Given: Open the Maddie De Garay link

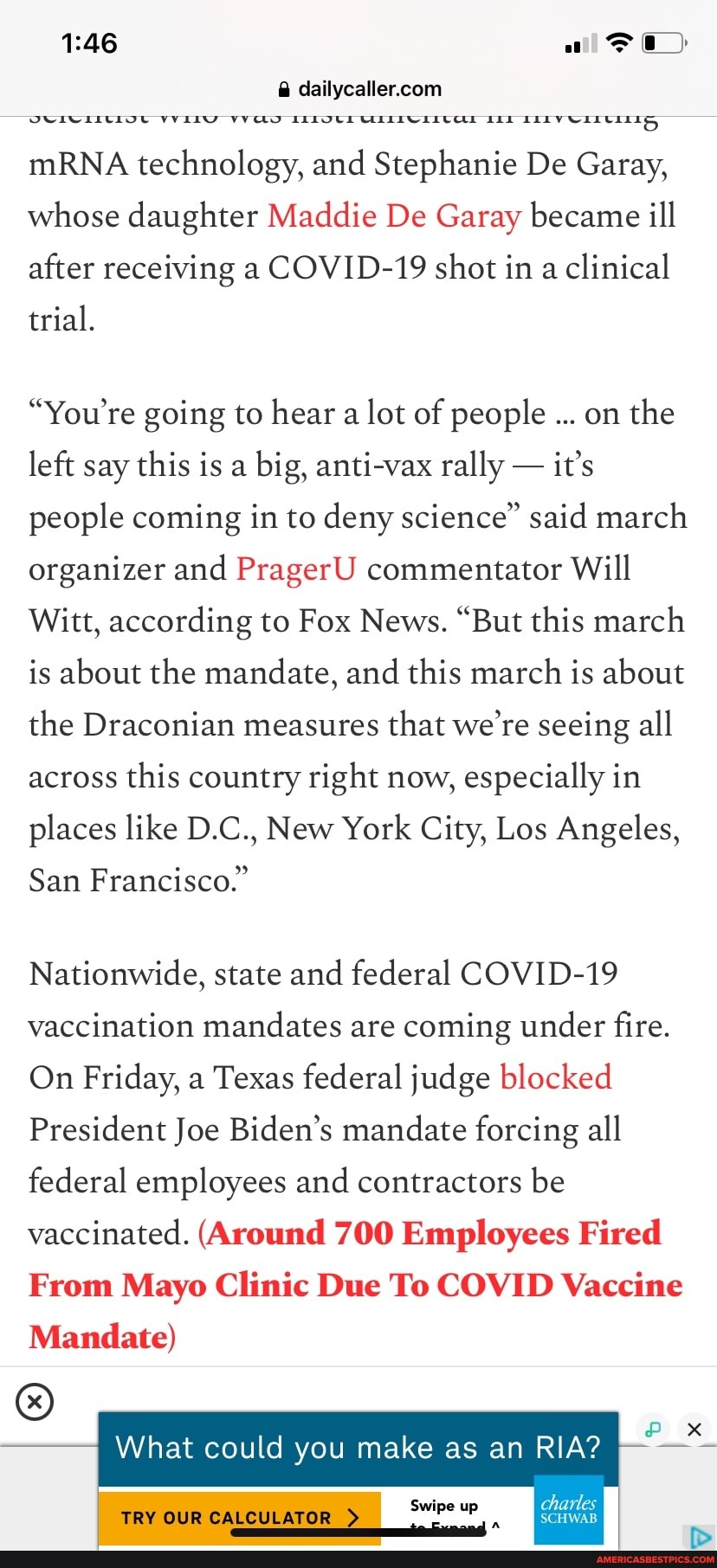Looking at the screenshot, I should point(394,216).
